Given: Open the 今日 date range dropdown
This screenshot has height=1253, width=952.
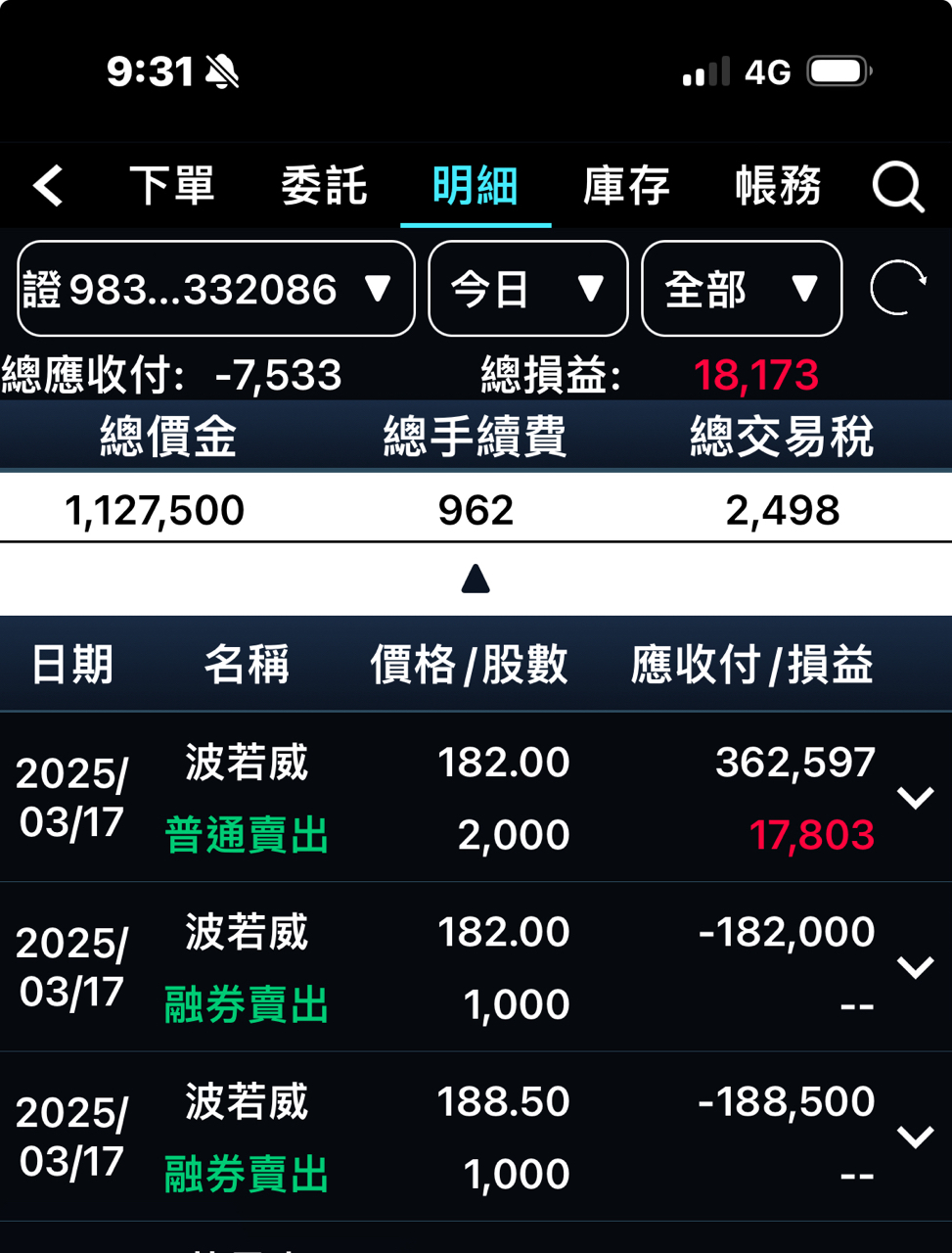Looking at the screenshot, I should [x=528, y=289].
